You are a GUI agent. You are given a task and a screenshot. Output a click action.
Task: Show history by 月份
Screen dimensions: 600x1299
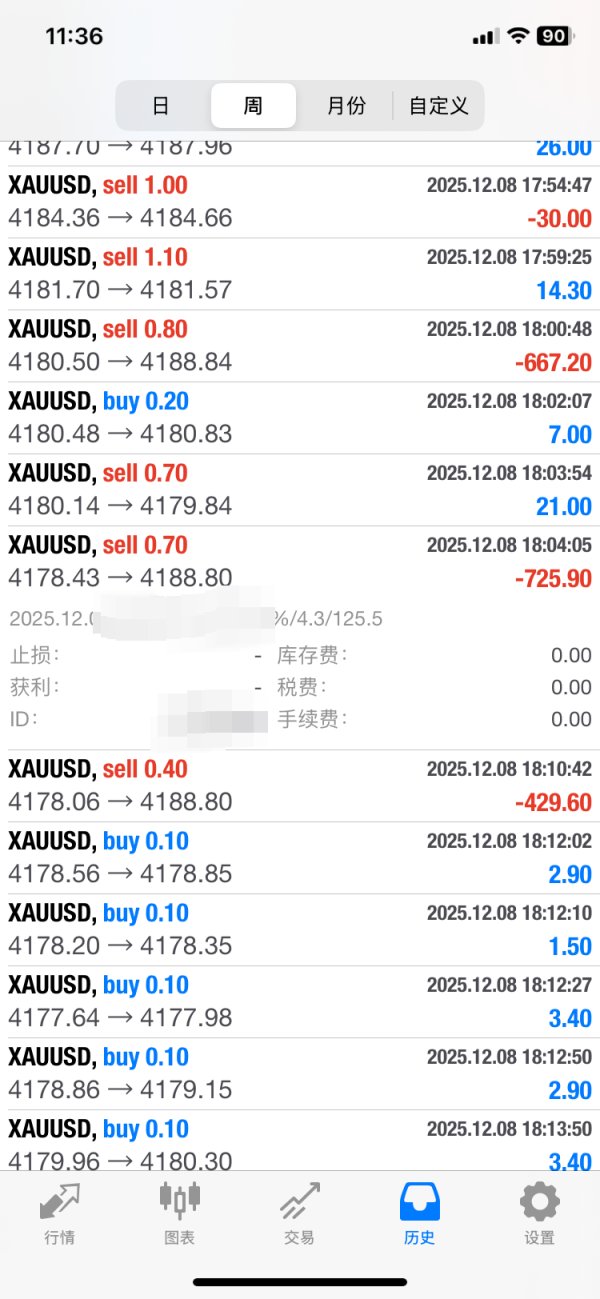pyautogui.click(x=346, y=106)
